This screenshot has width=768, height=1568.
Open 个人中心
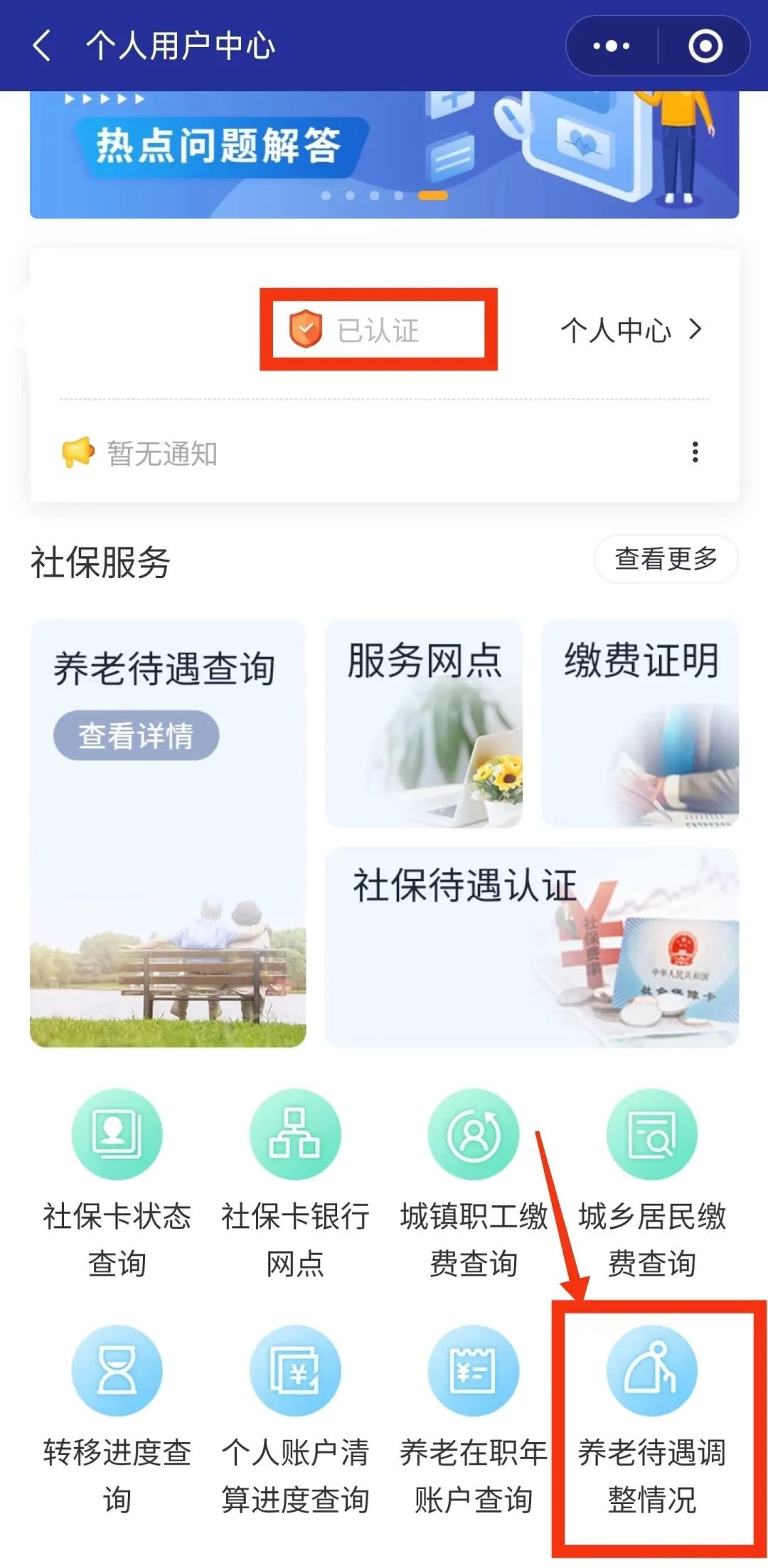tap(630, 330)
